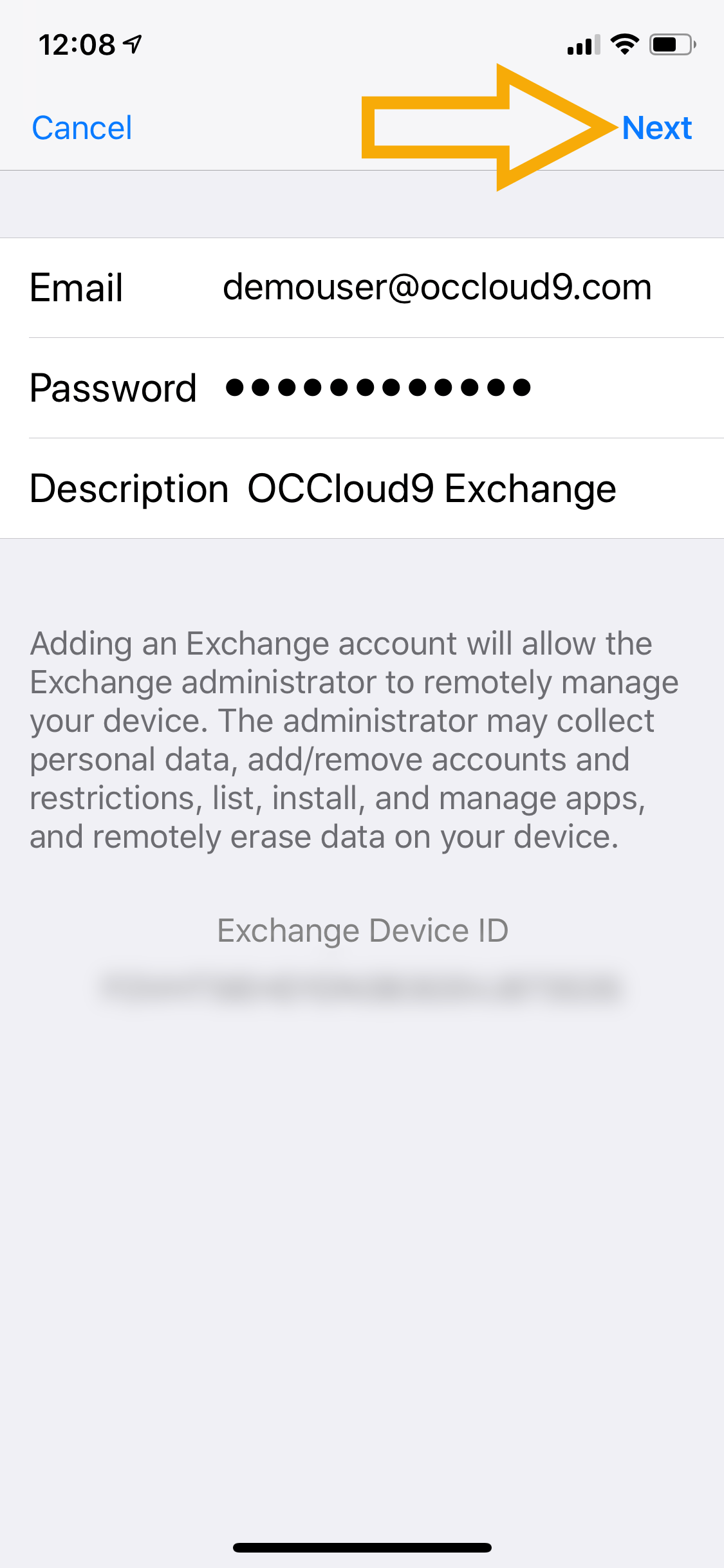Edit the Description field
724x1568 pixels.
[362, 489]
